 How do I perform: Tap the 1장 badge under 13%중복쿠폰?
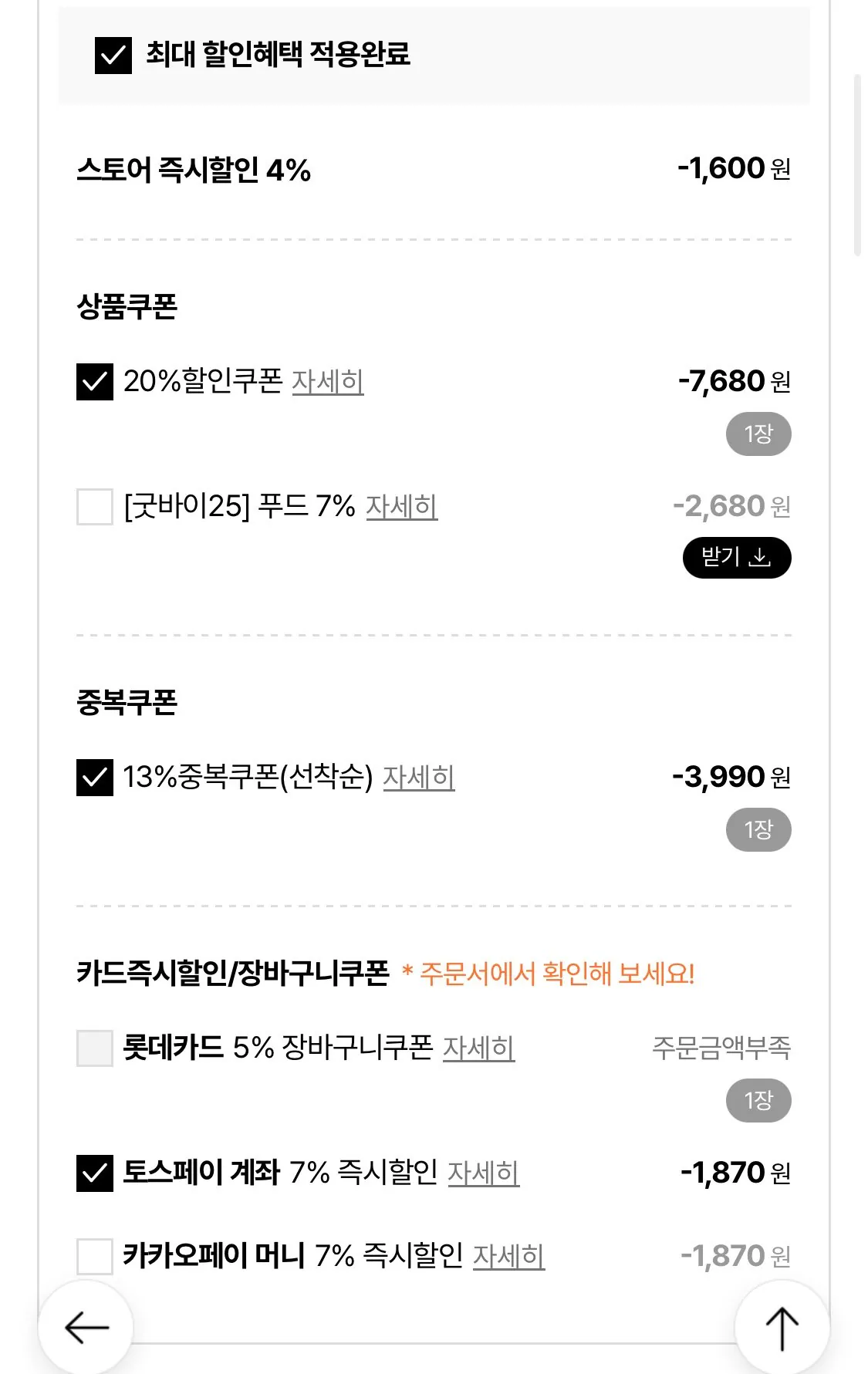[758, 829]
